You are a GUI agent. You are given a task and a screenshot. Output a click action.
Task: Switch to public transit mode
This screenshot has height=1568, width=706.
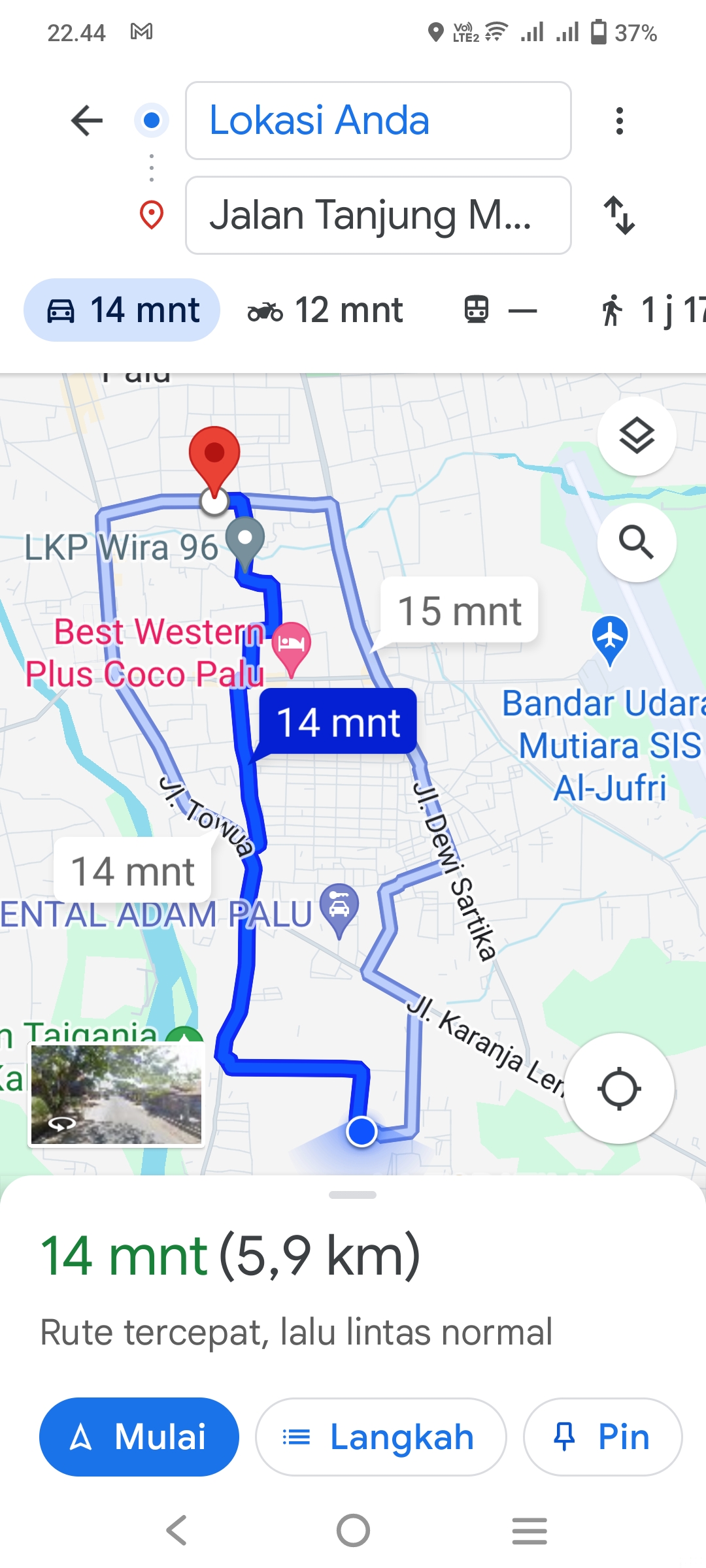pos(500,310)
